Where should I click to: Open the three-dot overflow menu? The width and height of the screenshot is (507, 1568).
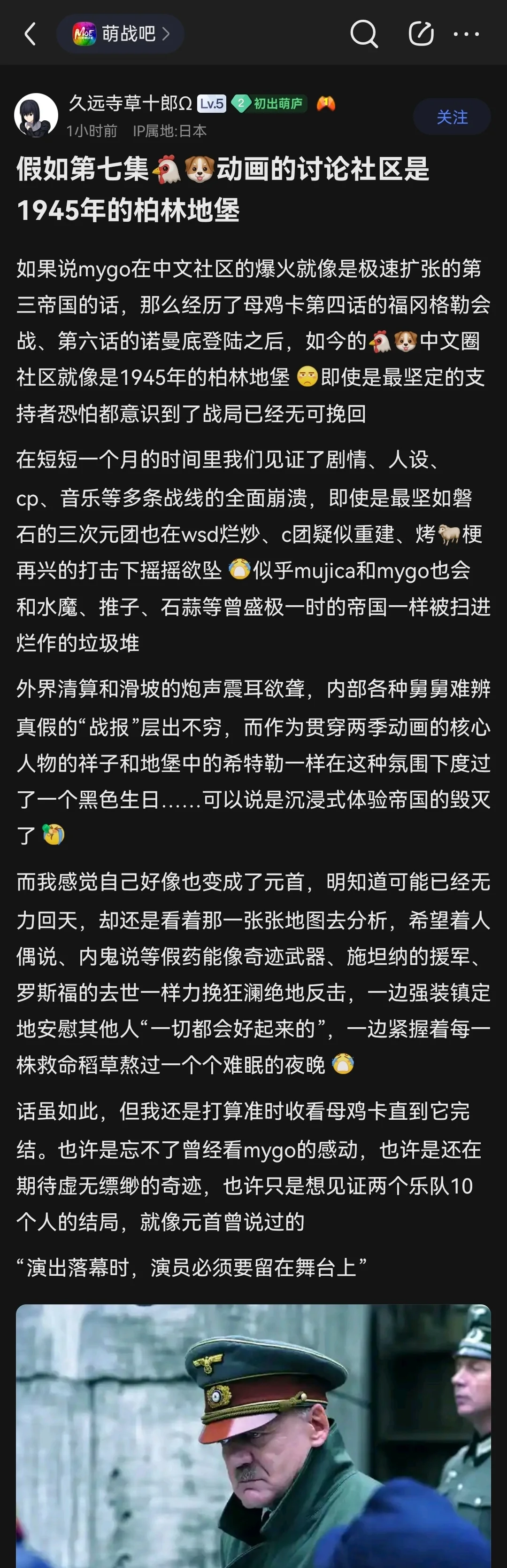466,33
